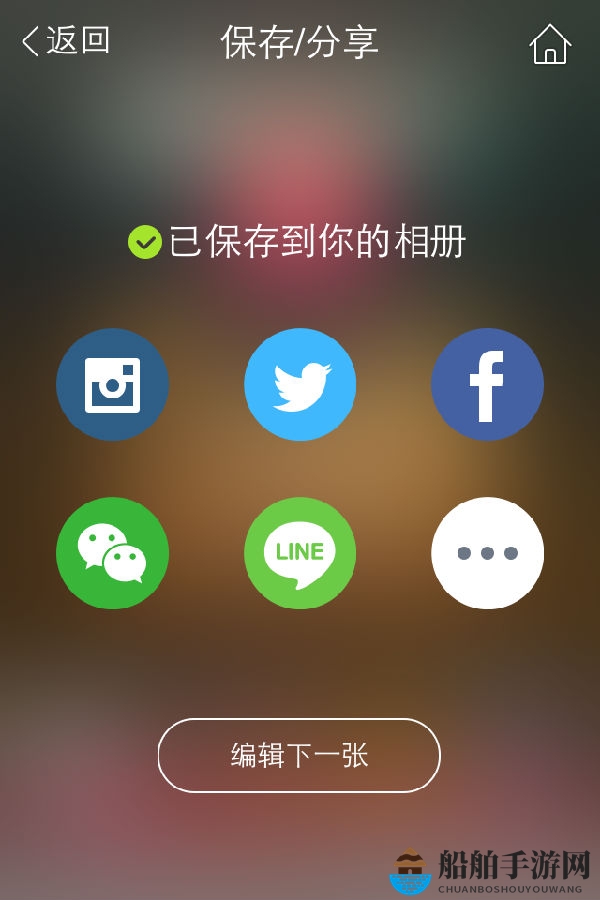Tap 编辑下一张 to edit next photo
The width and height of the screenshot is (600, 900).
[299, 755]
